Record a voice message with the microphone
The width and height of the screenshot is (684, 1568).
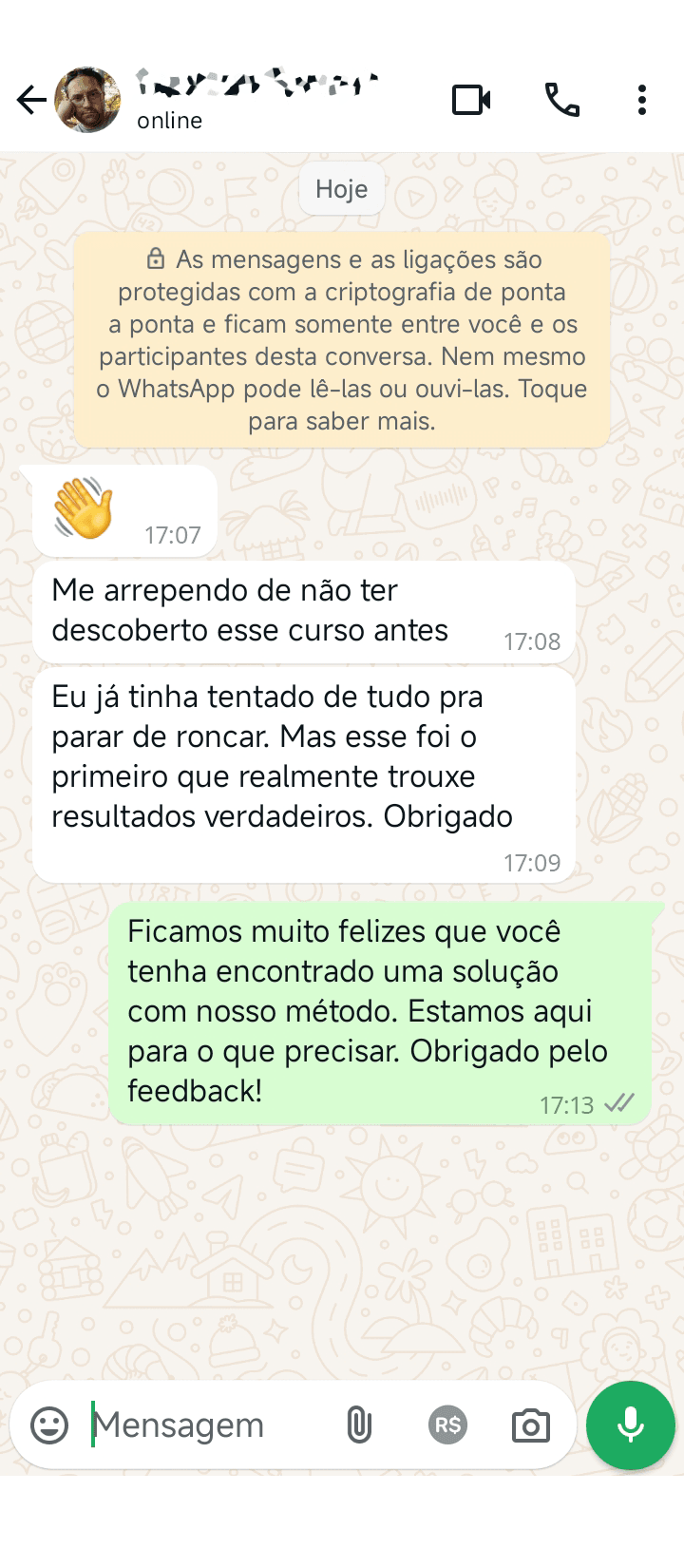(x=631, y=1425)
